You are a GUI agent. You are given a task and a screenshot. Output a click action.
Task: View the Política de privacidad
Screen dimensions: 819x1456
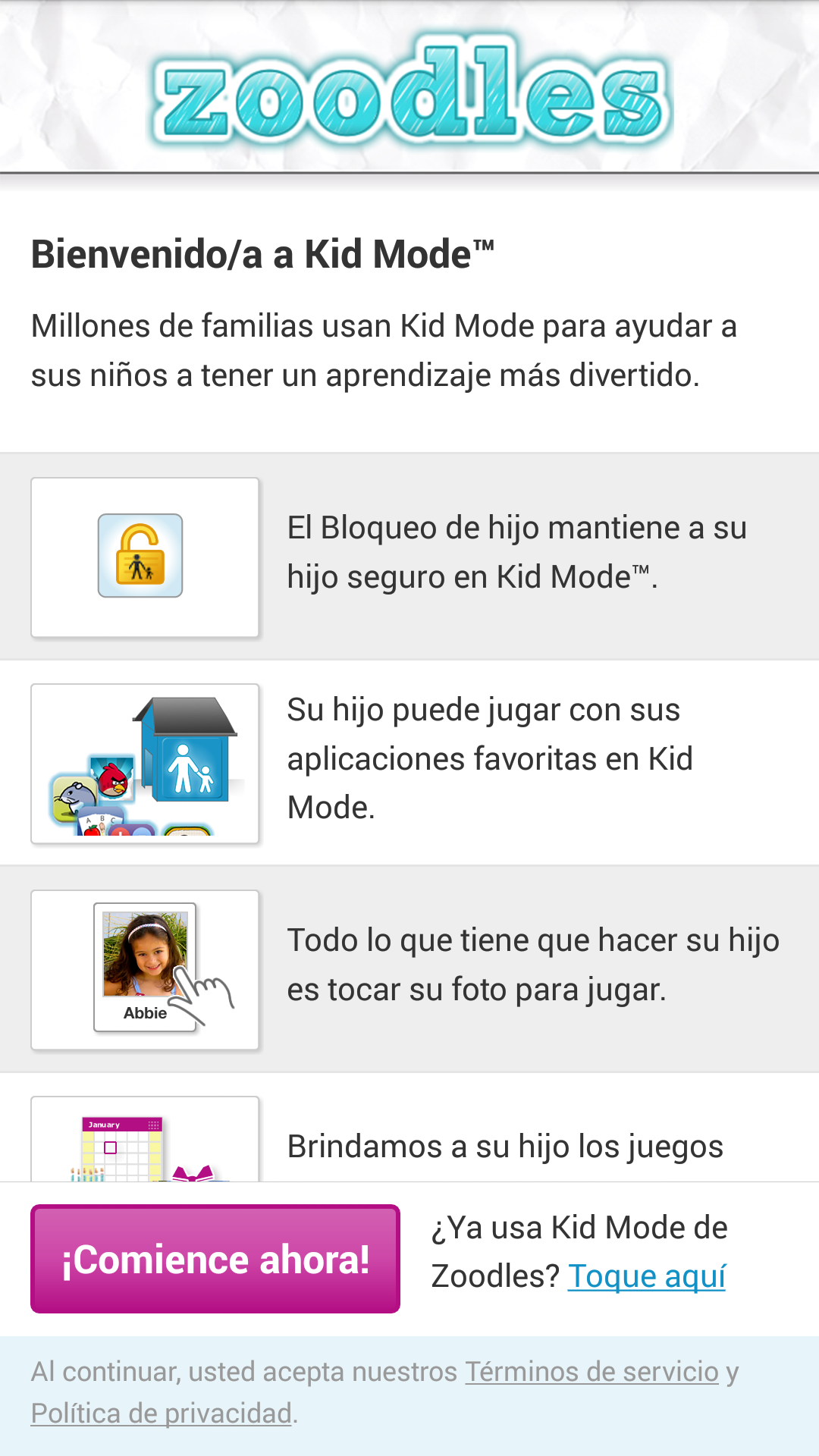tap(162, 1414)
